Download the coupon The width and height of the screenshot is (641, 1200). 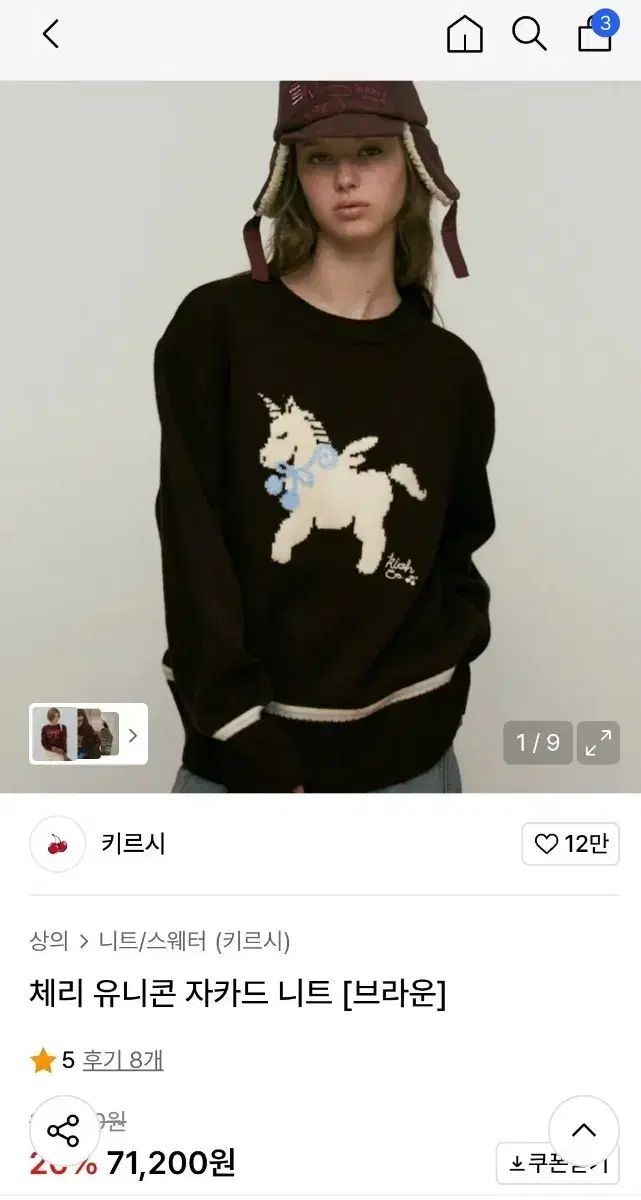tap(557, 1163)
